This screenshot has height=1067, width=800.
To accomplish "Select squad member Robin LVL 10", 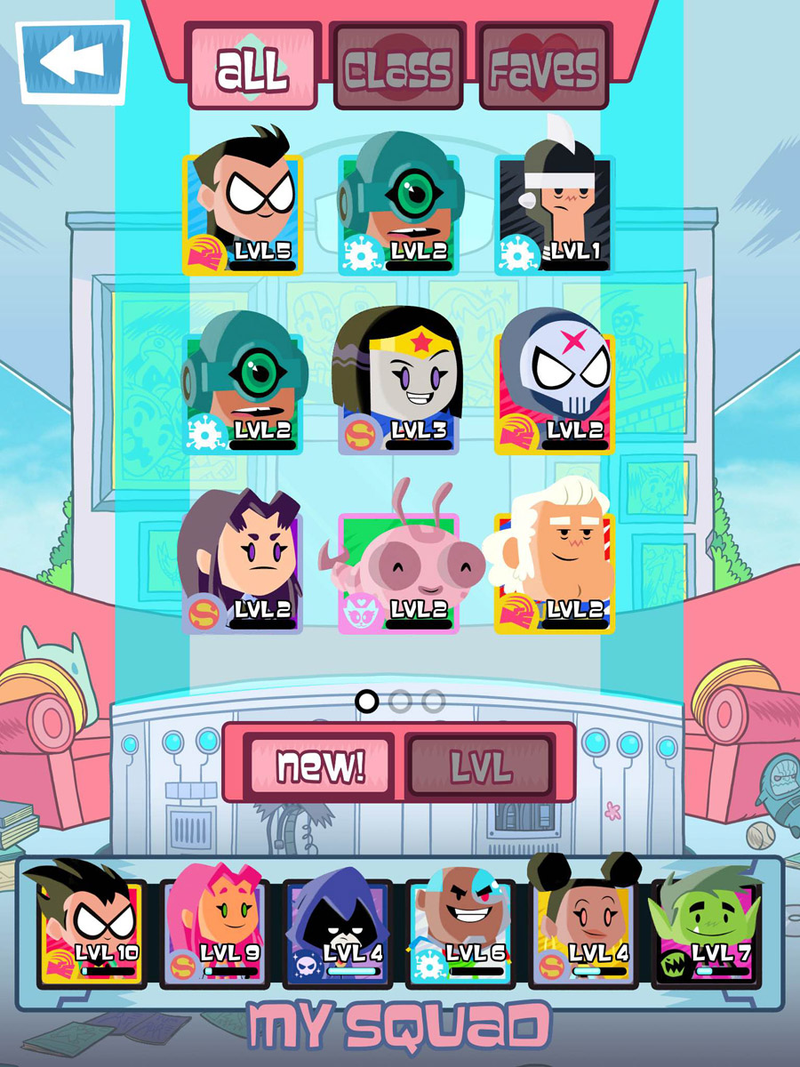I will coord(92,930).
